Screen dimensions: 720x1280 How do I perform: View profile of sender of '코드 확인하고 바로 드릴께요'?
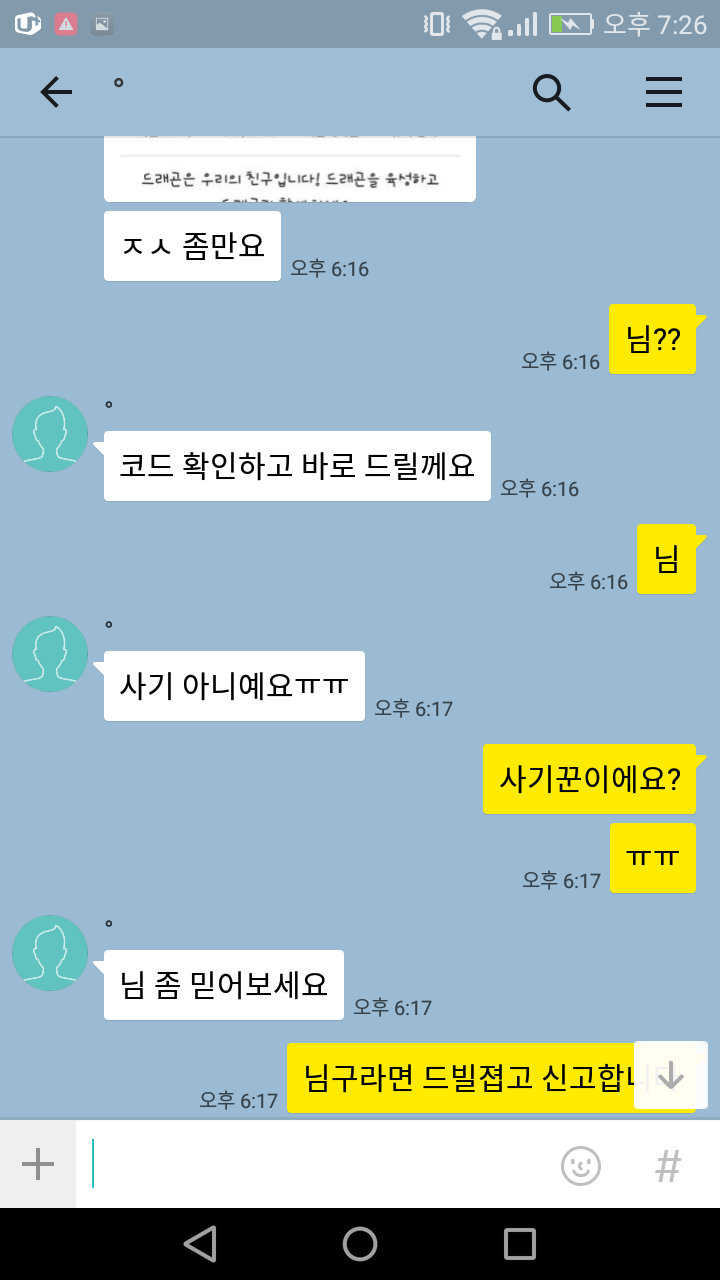click(50, 434)
